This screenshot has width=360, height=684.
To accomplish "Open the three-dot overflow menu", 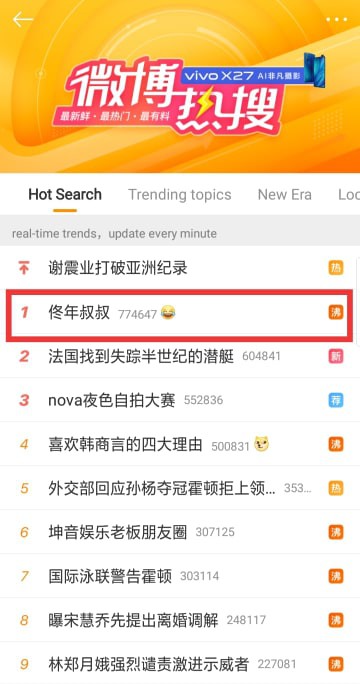I will point(336,20).
